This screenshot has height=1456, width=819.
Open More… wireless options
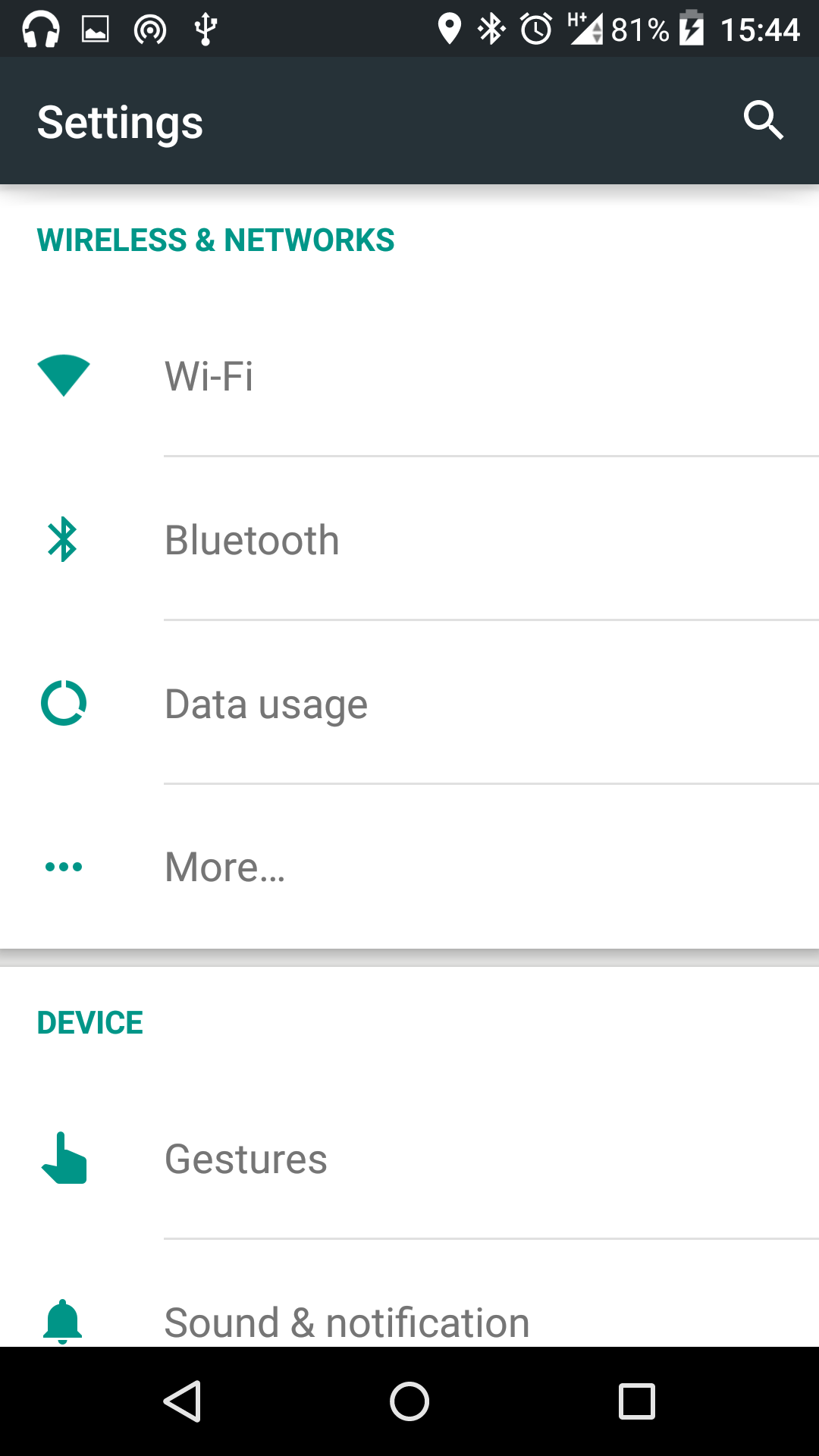pos(409,867)
